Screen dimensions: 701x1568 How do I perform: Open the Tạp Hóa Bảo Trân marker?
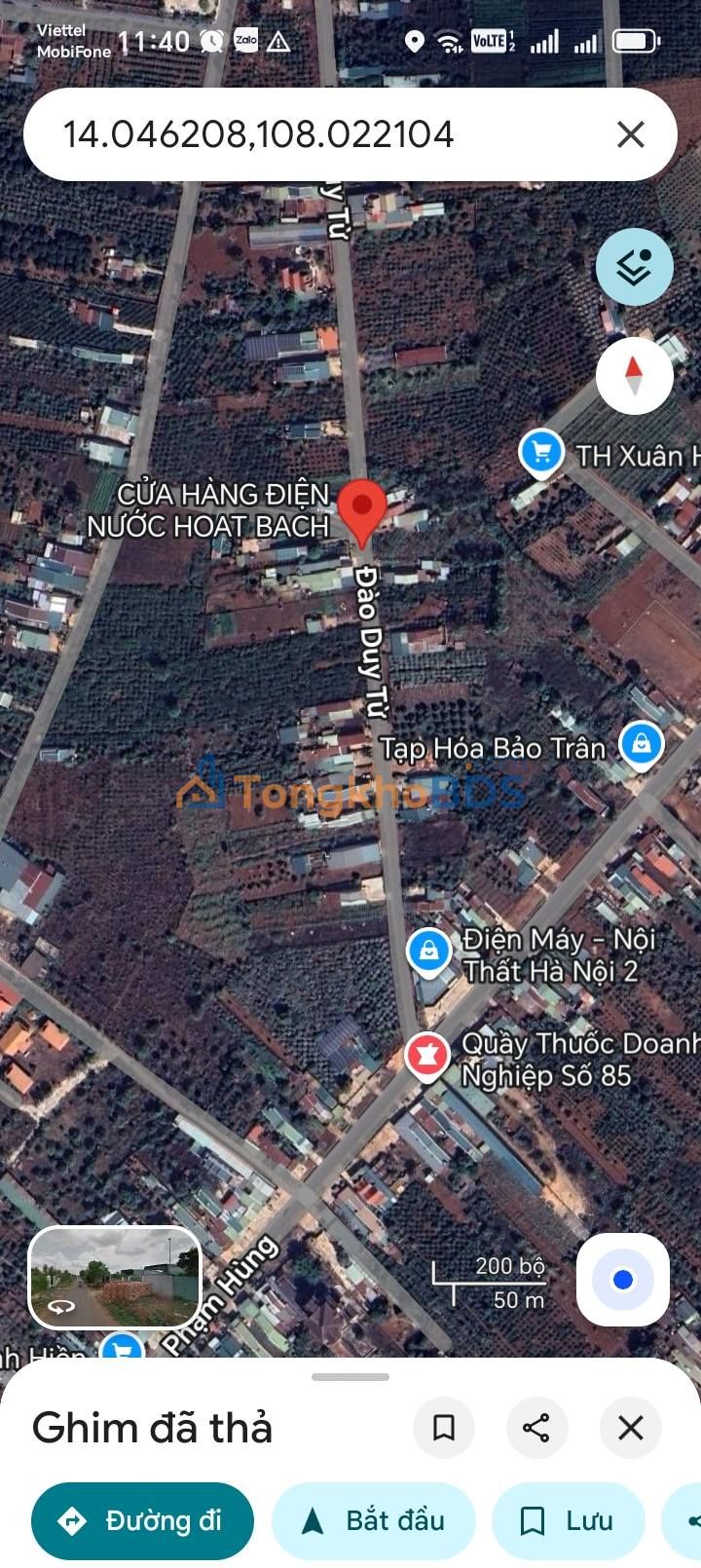point(641,746)
